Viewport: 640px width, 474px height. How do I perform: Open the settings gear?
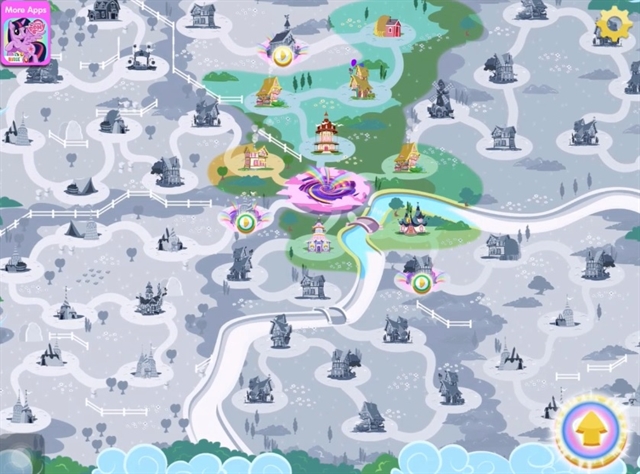click(612, 24)
